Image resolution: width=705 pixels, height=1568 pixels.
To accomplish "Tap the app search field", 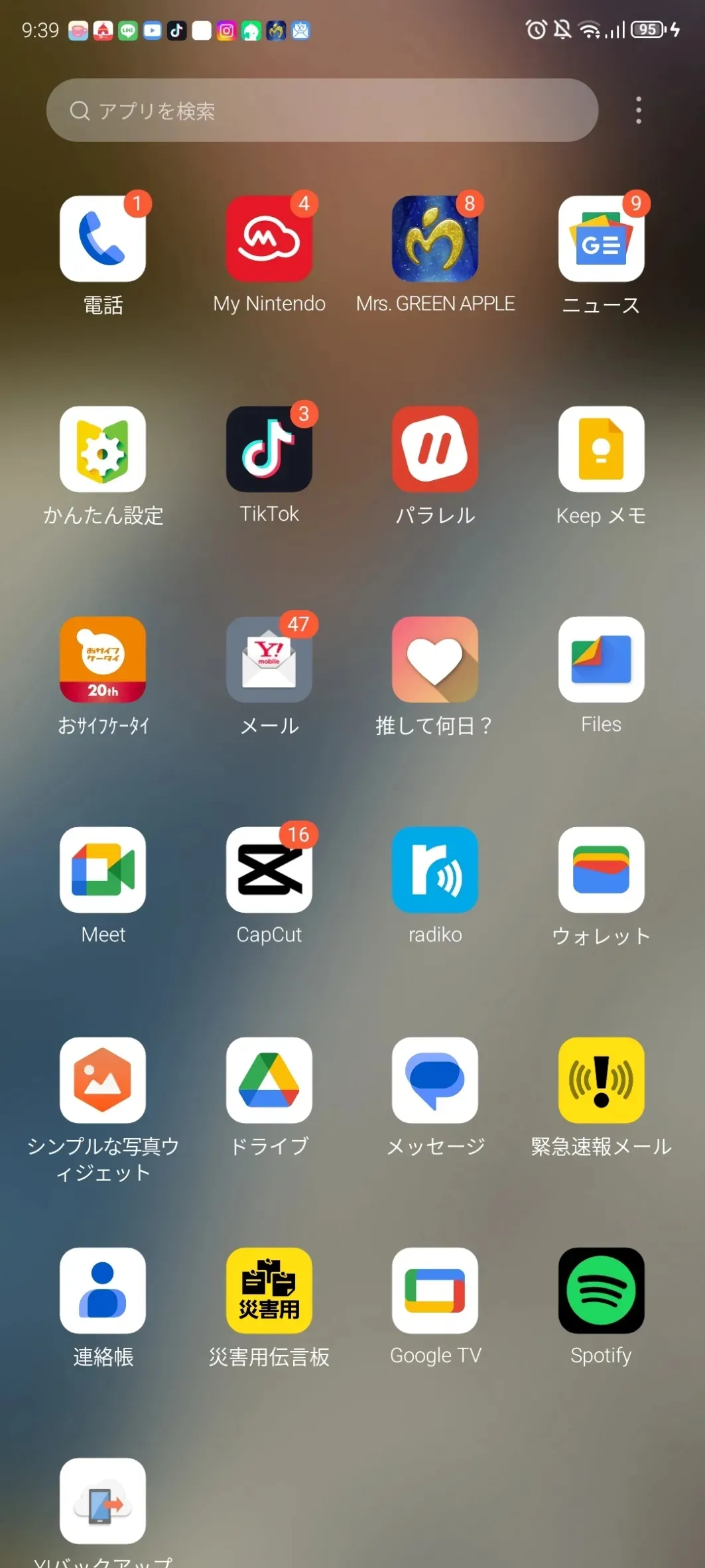I will pos(322,110).
